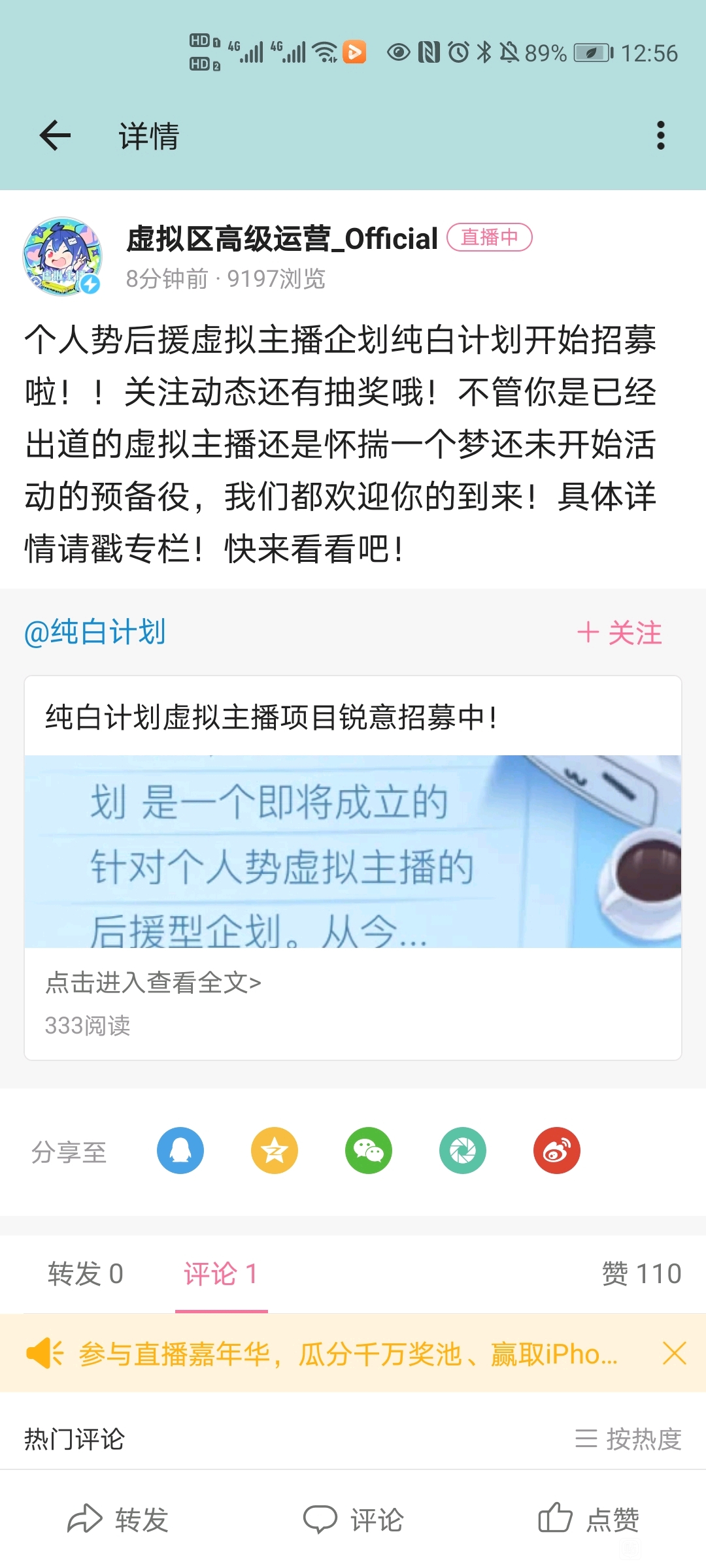
Task: Share the post to QQ
Action: click(180, 1151)
